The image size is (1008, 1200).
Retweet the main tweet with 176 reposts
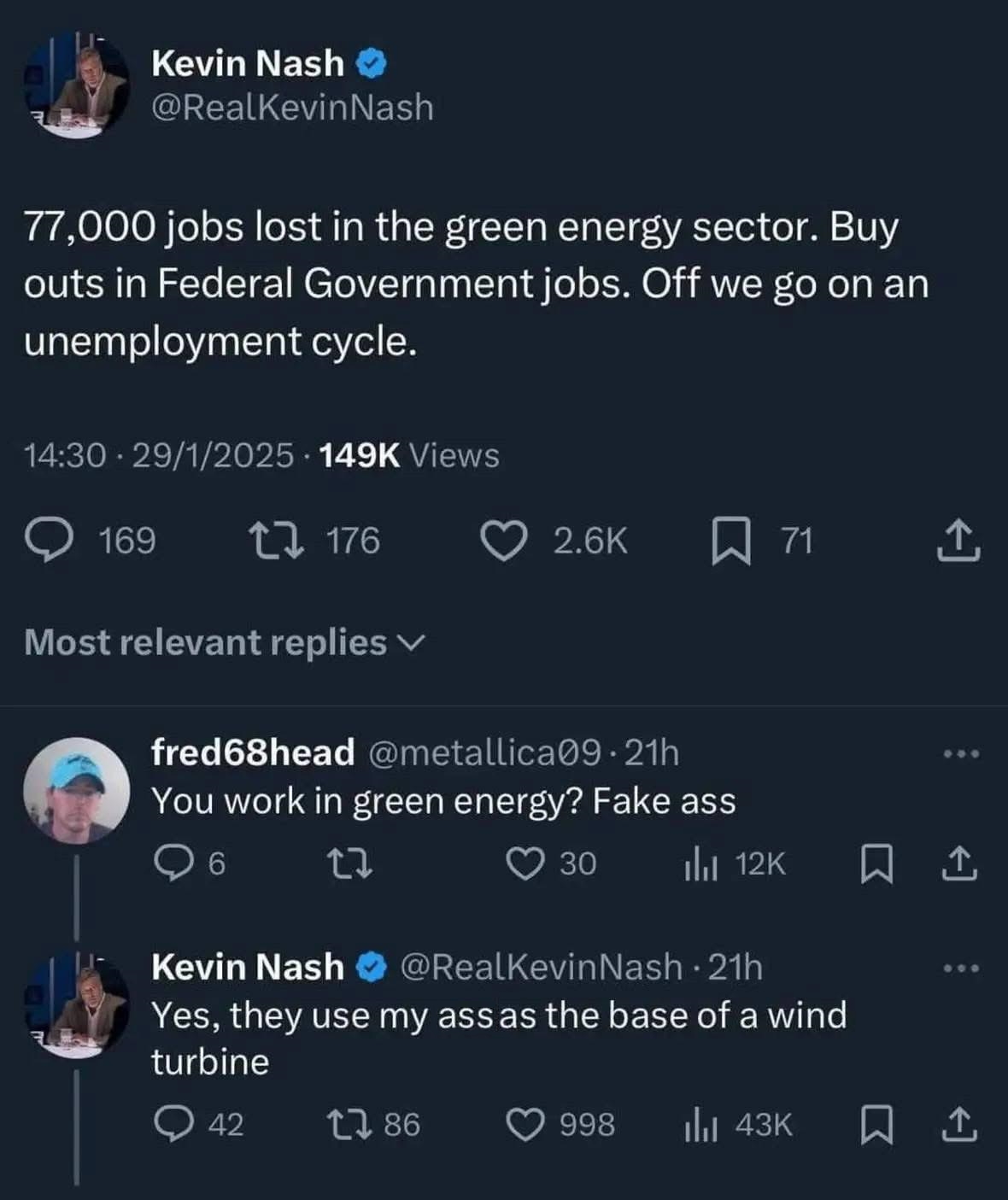tap(275, 541)
